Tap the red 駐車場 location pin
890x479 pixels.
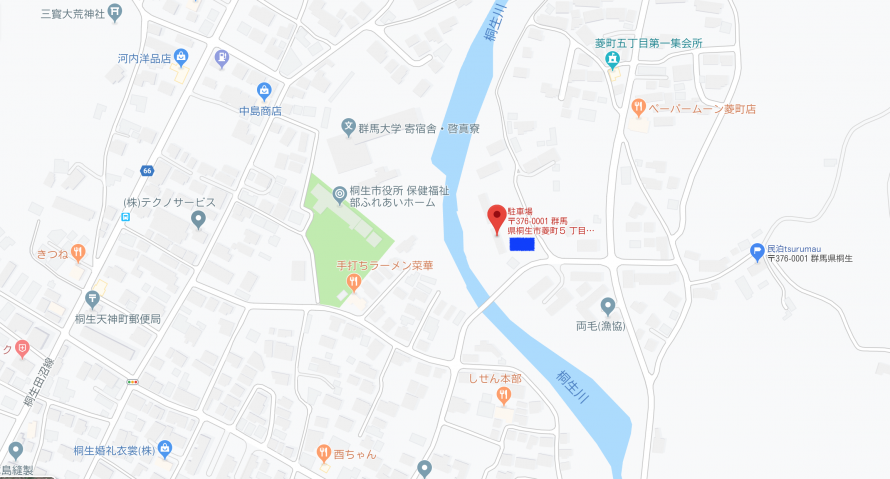(x=496, y=217)
